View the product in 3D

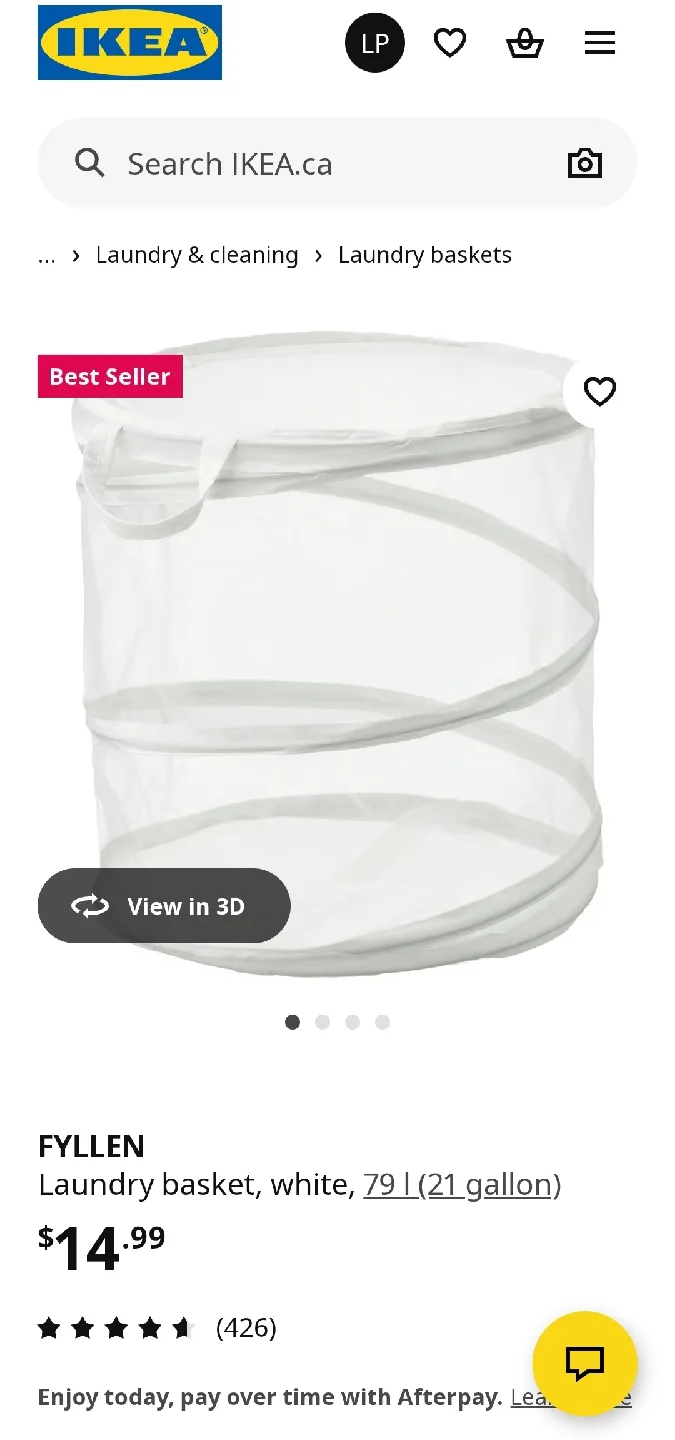click(164, 906)
